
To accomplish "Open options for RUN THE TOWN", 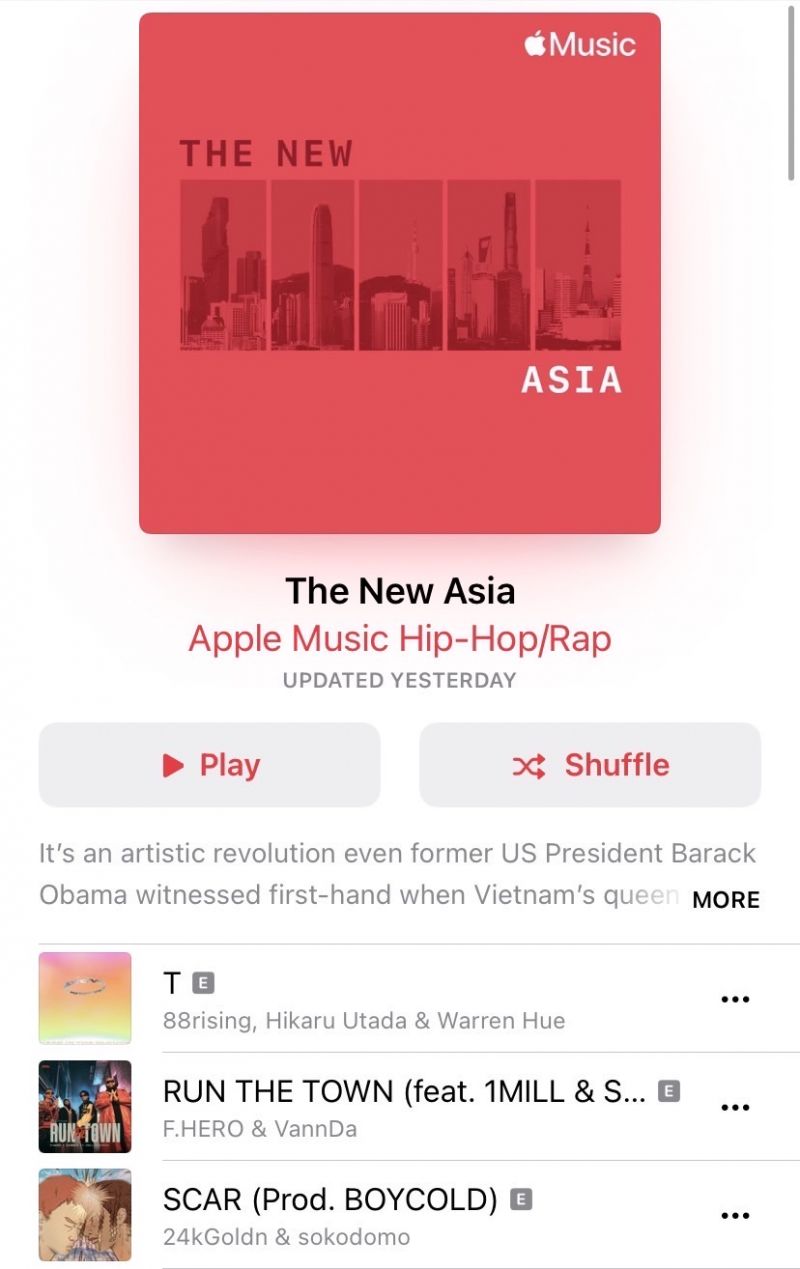I will (735, 1107).
